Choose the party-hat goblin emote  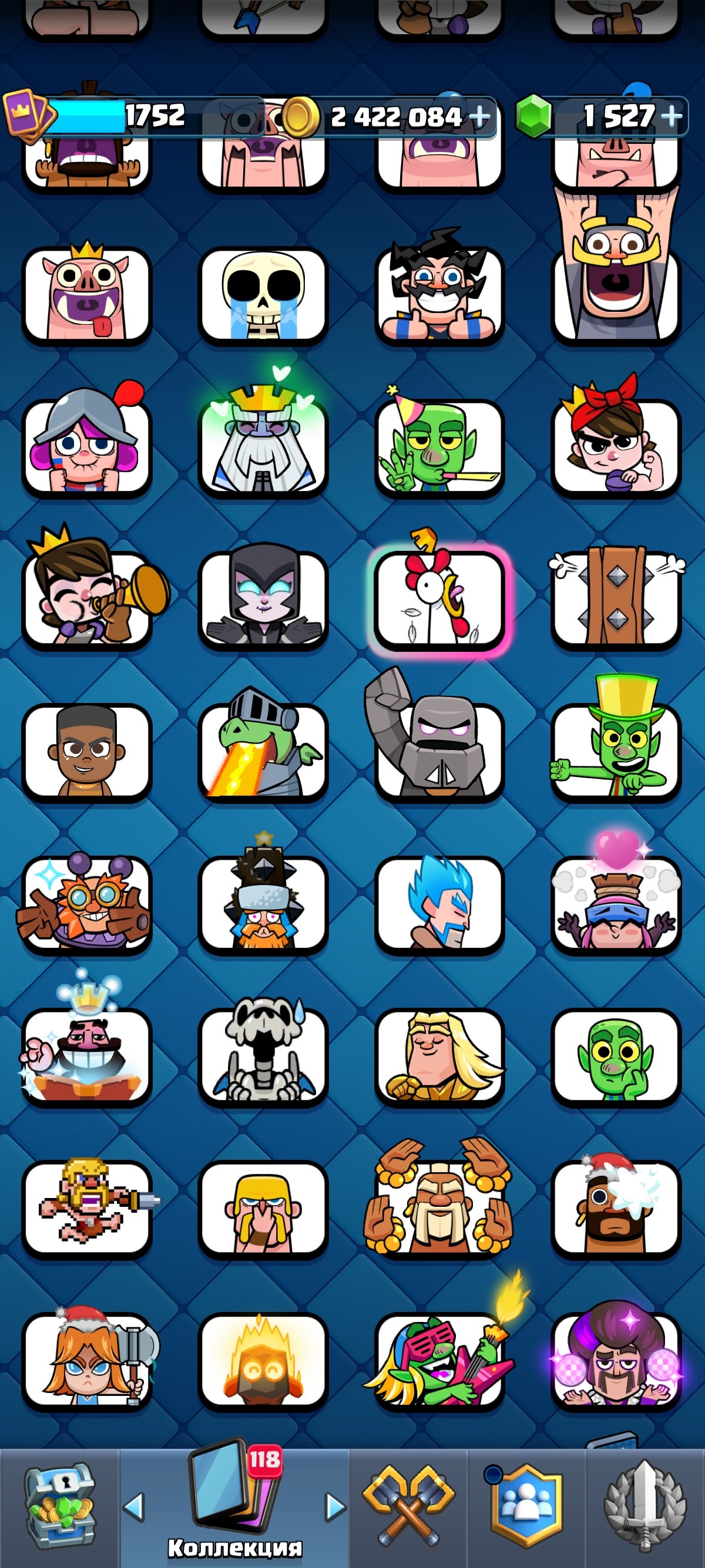439,443
